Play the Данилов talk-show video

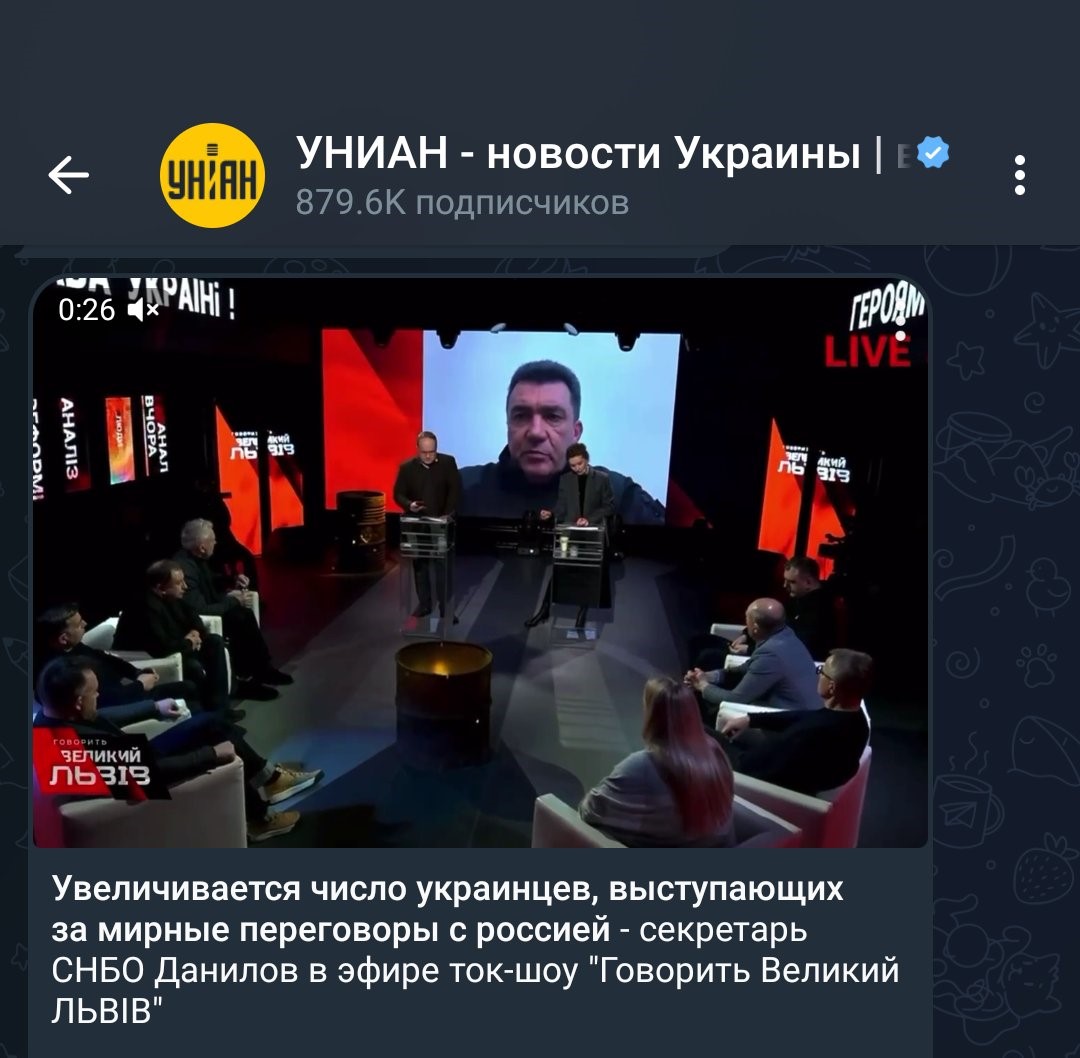tap(480, 562)
